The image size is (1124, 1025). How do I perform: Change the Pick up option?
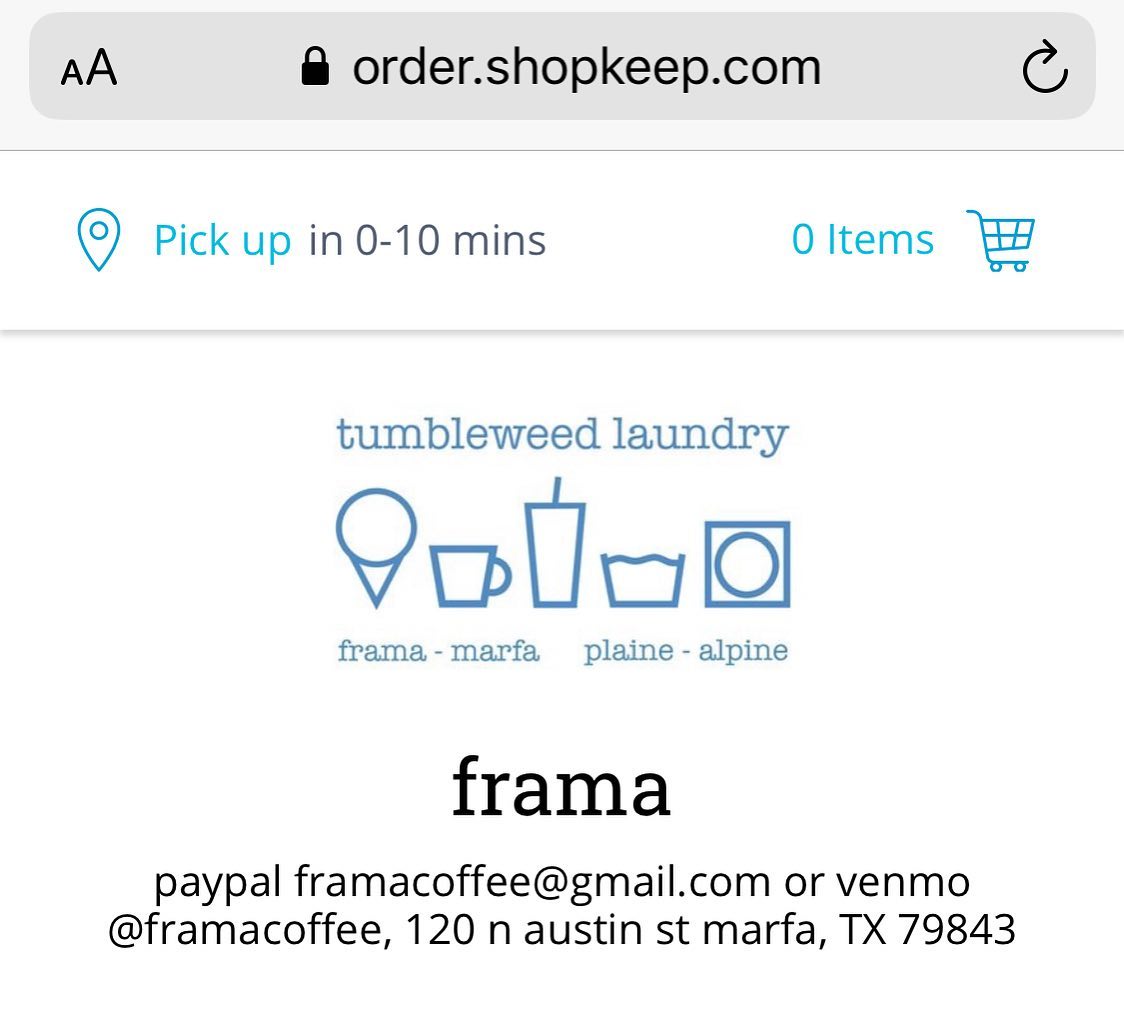(222, 241)
